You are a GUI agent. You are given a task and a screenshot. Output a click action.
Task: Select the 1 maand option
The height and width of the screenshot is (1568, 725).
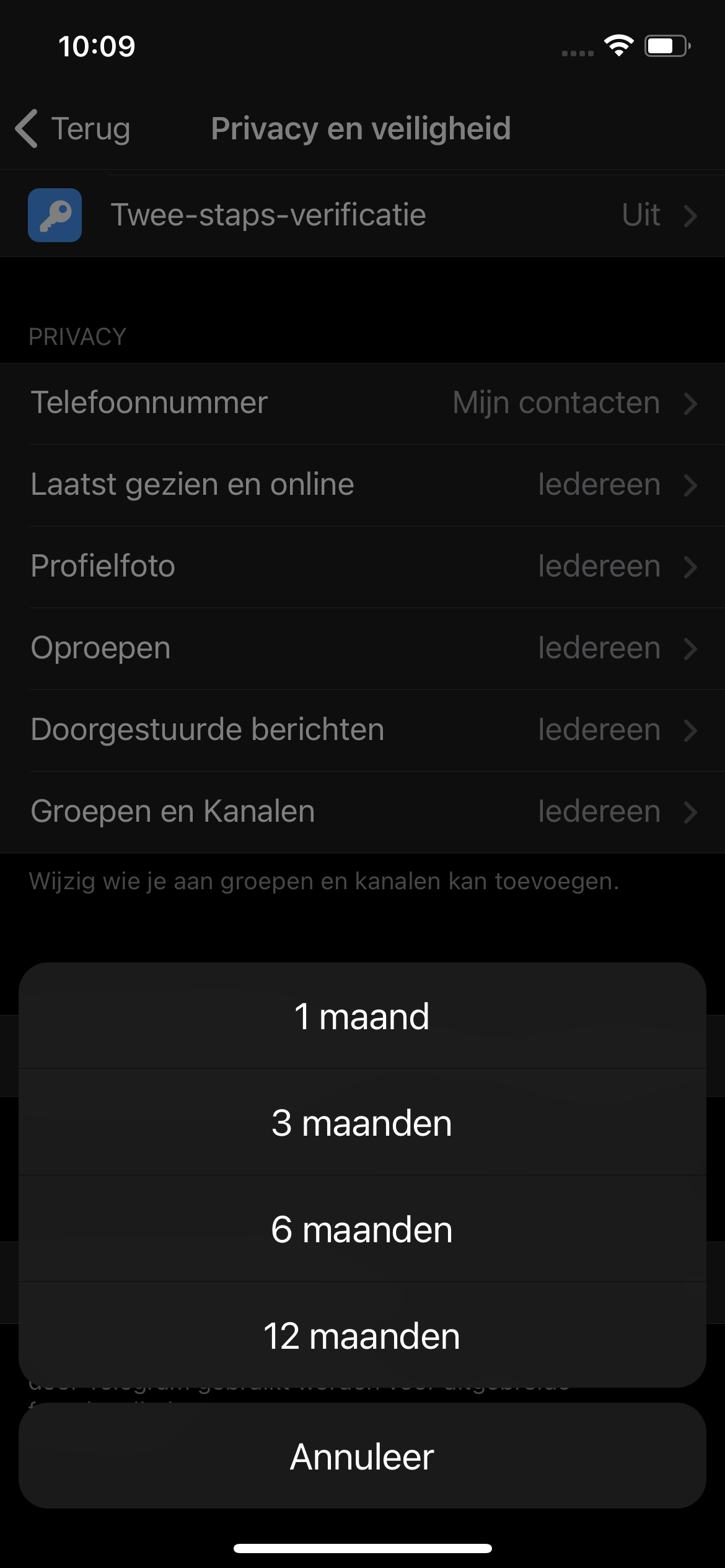pos(362,1016)
